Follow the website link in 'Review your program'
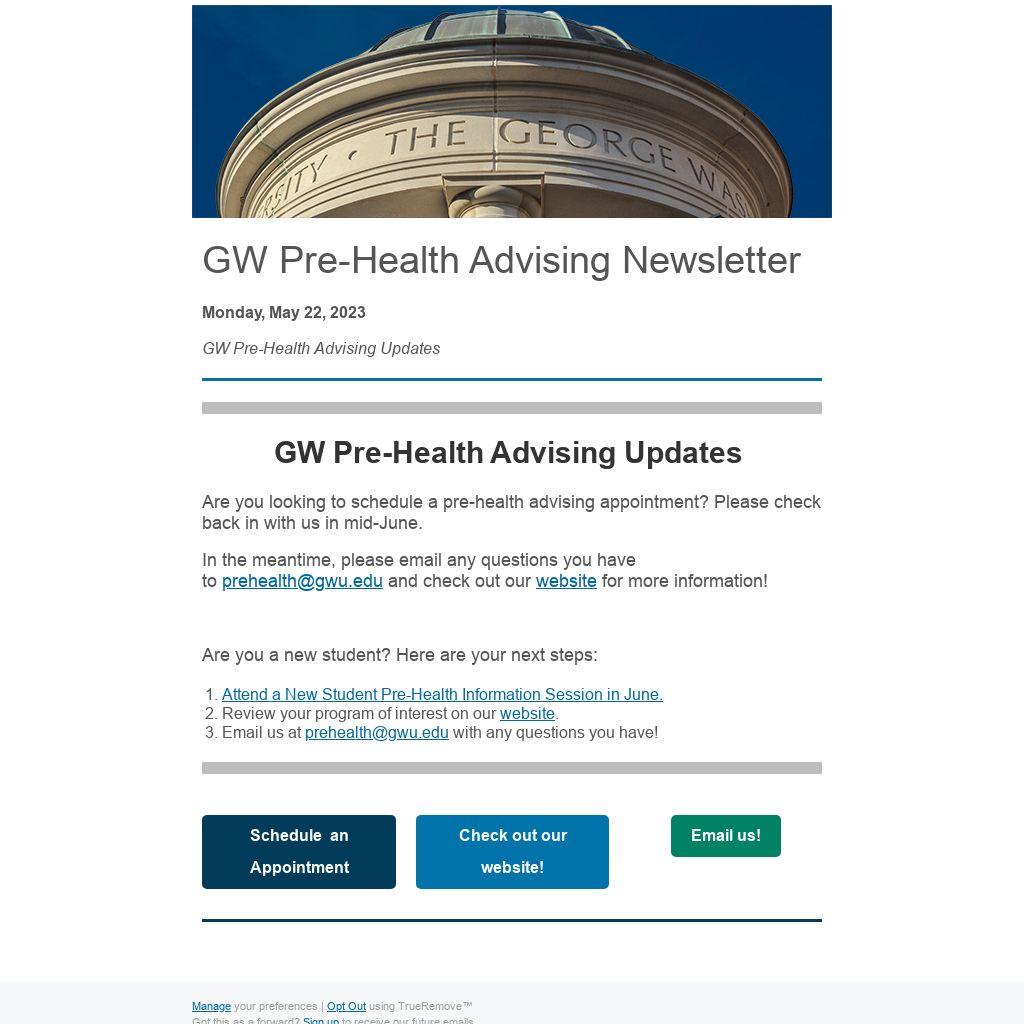This screenshot has width=1024, height=1024. pos(527,714)
